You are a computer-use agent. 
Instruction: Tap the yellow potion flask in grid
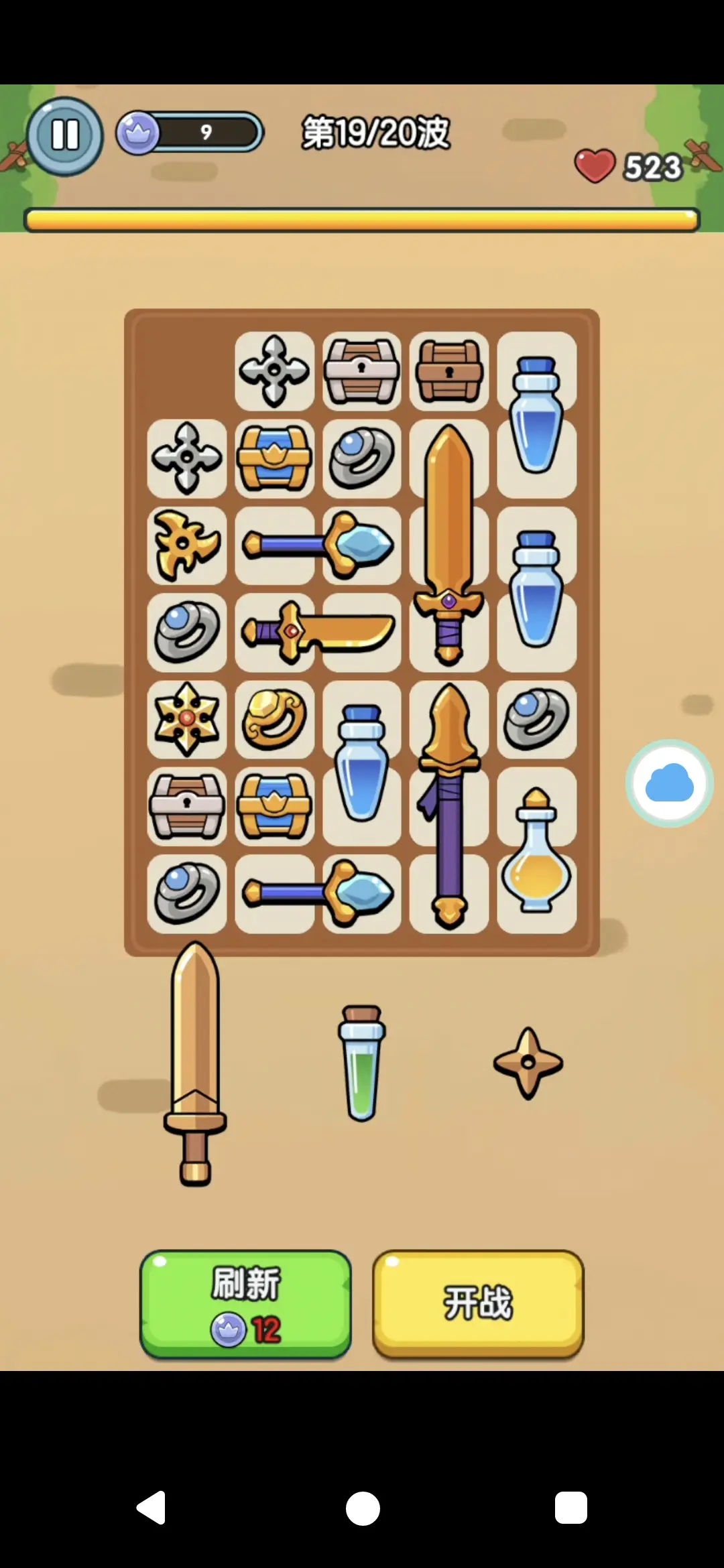[x=536, y=851]
